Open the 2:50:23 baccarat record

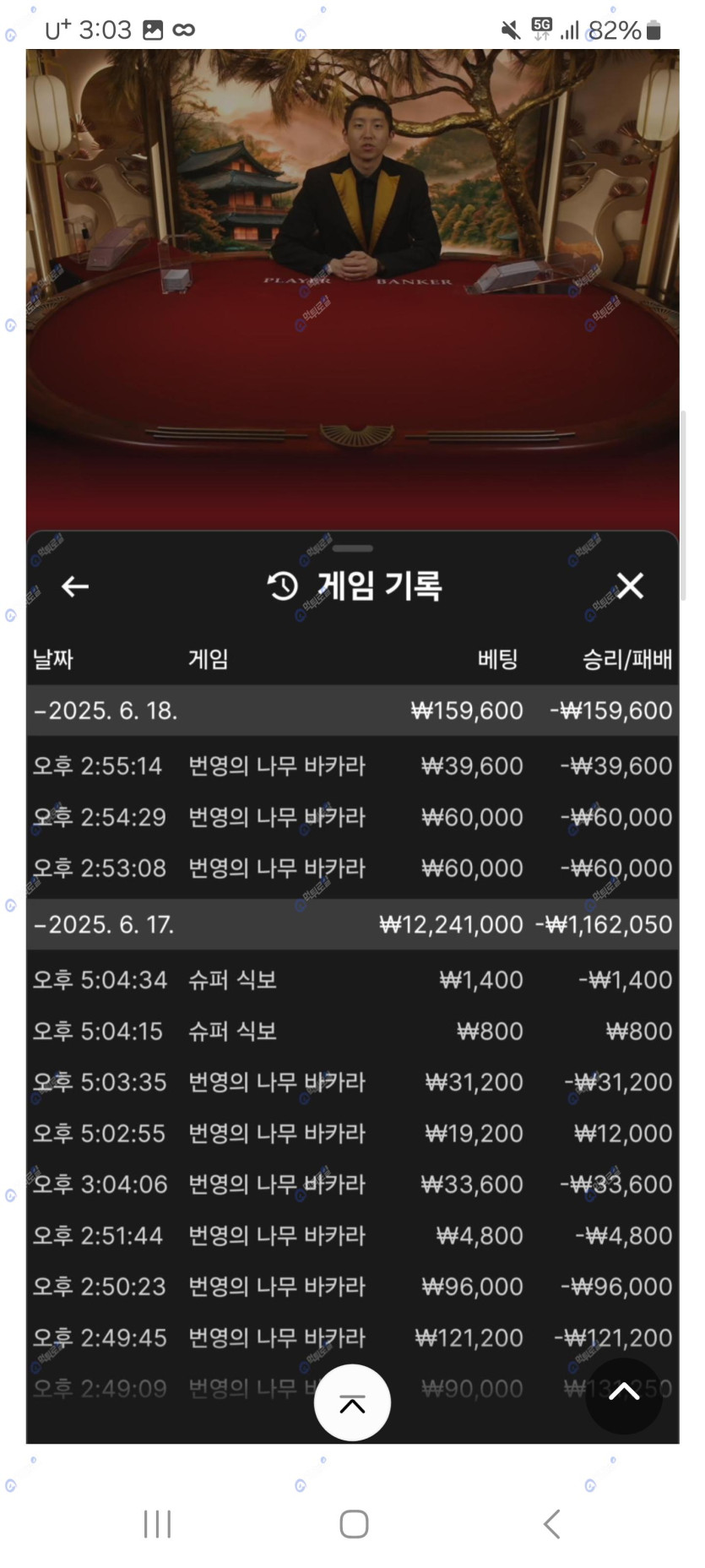pyautogui.click(x=352, y=1287)
